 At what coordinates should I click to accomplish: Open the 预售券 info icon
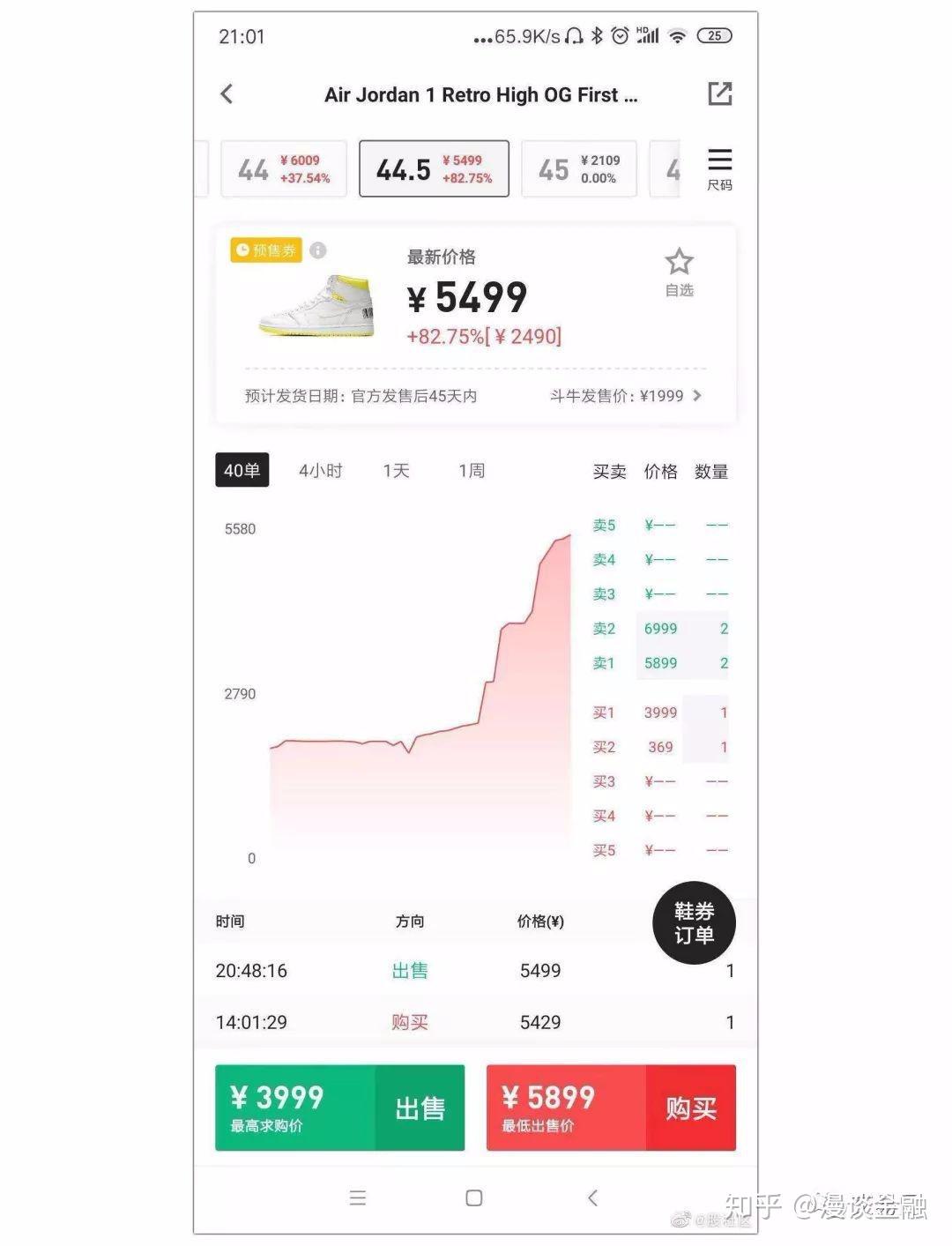[318, 250]
